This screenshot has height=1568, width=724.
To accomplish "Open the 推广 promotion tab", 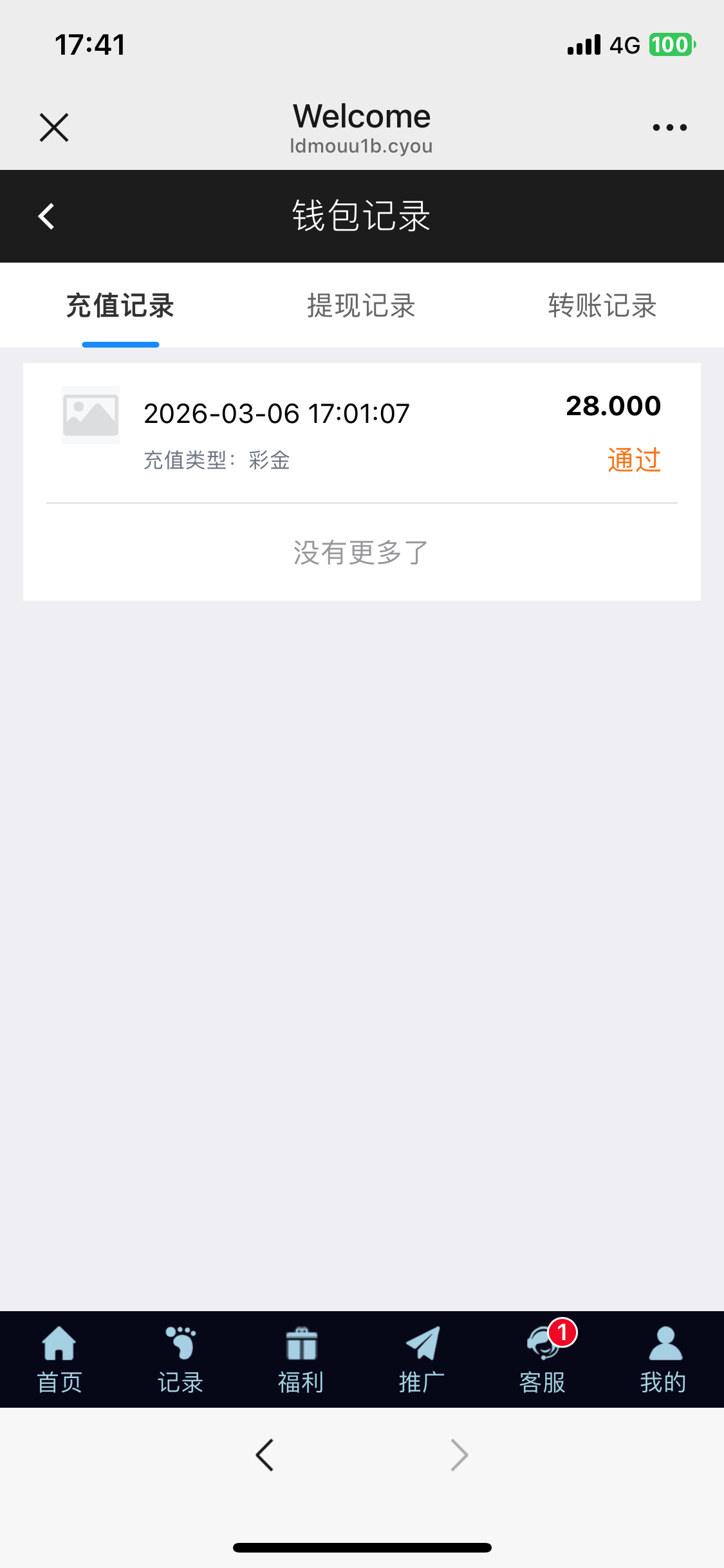I will coord(422,1359).
